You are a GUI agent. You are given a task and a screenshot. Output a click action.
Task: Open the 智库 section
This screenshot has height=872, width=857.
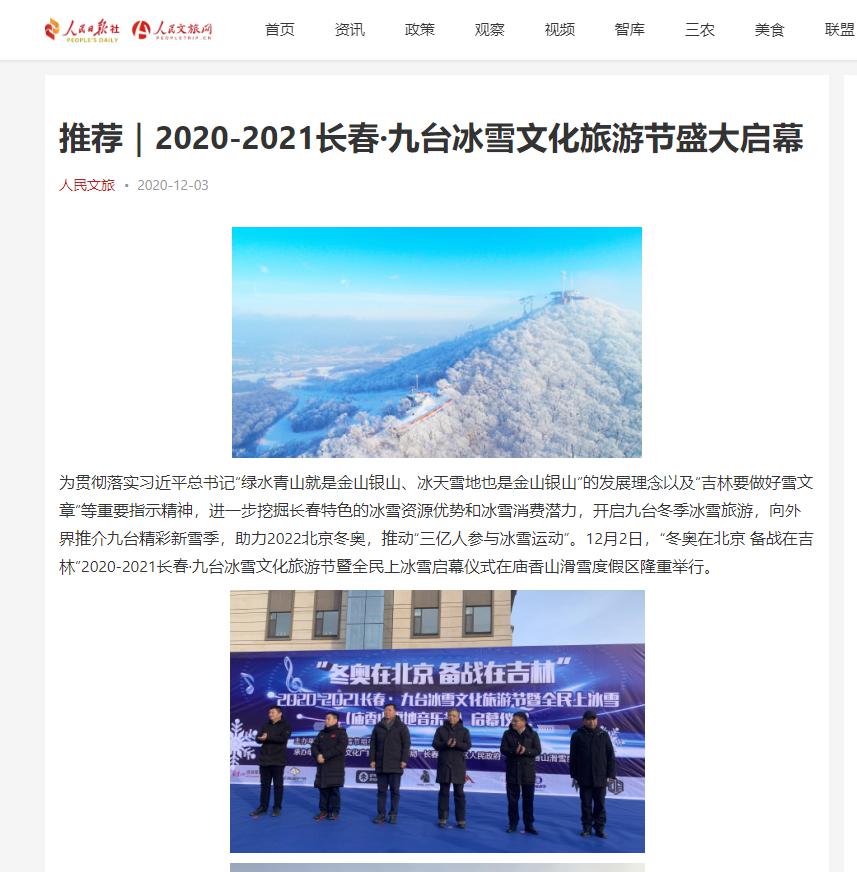pyautogui.click(x=630, y=30)
